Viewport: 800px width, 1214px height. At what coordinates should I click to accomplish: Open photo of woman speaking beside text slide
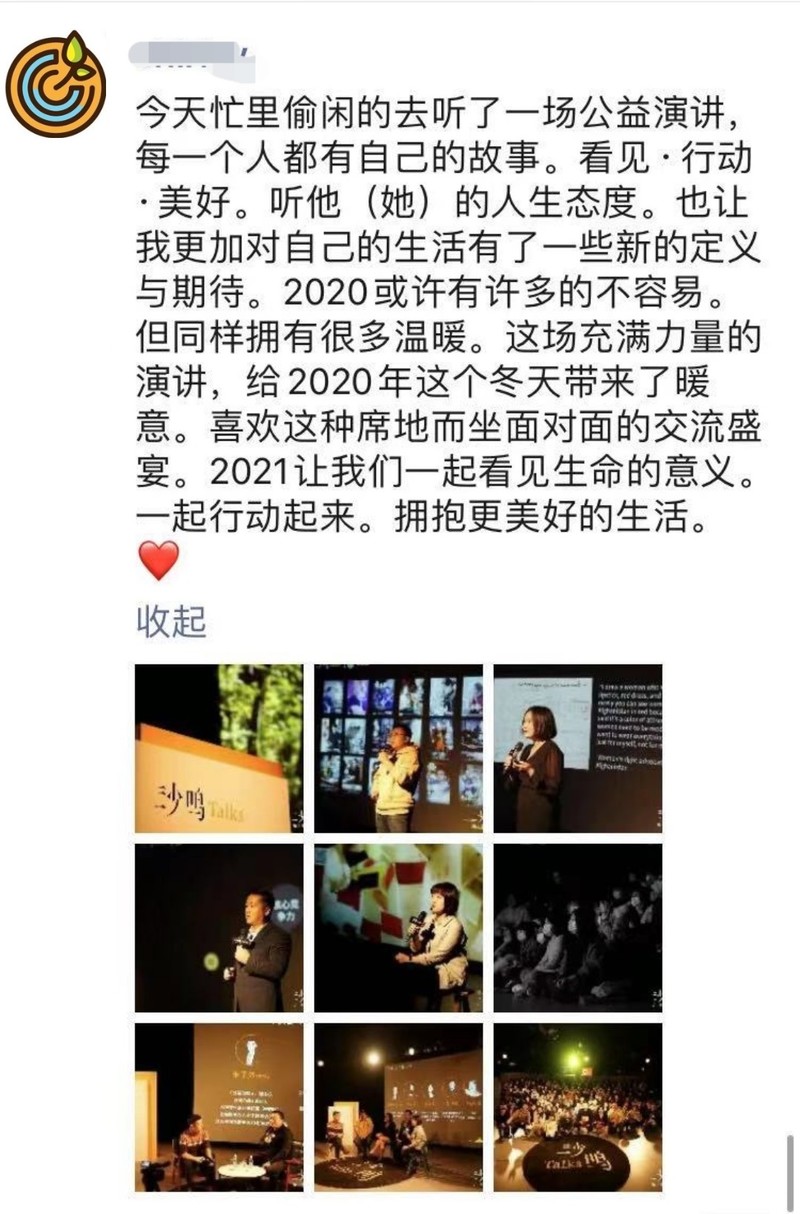click(577, 748)
